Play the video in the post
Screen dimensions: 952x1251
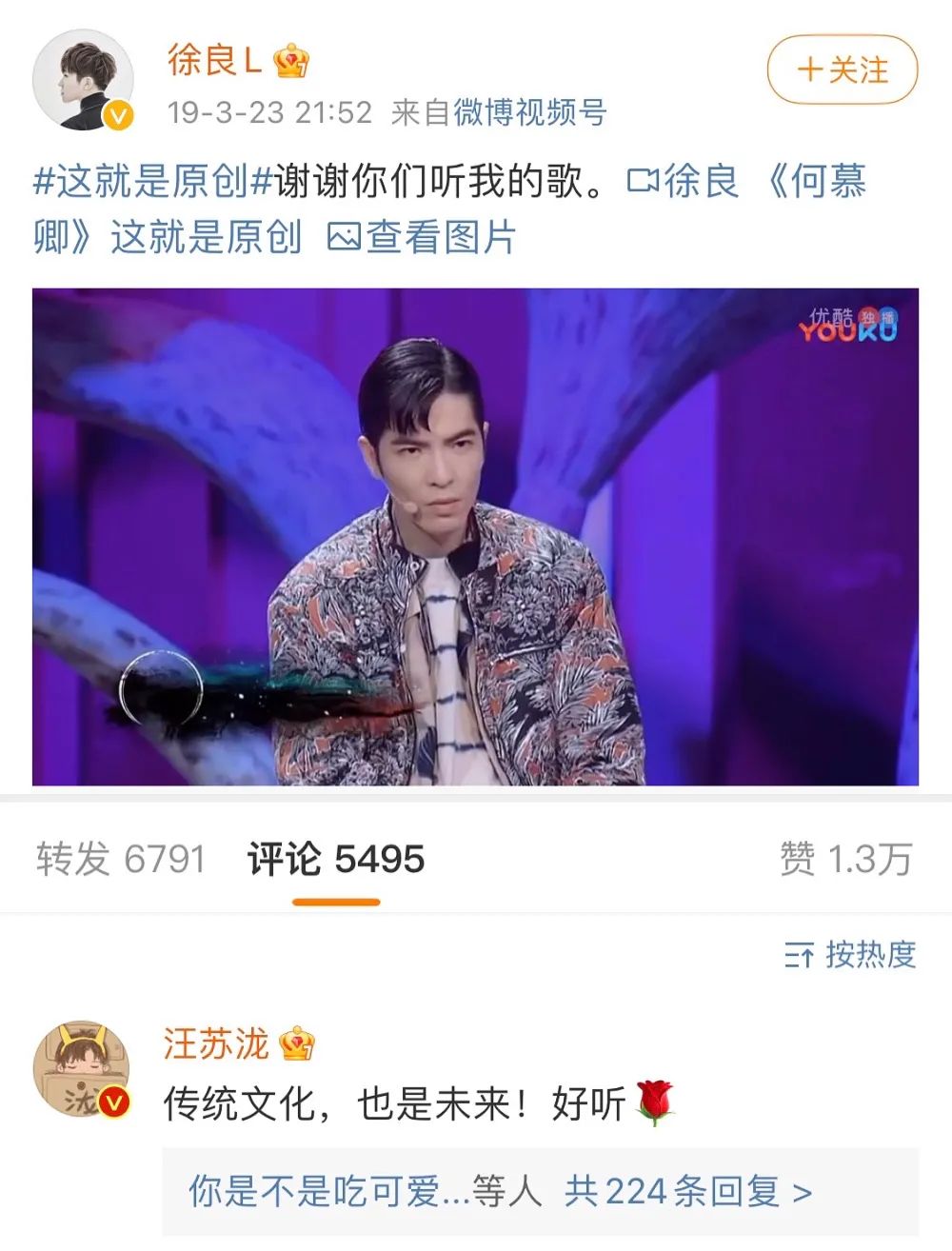[x=475, y=536]
